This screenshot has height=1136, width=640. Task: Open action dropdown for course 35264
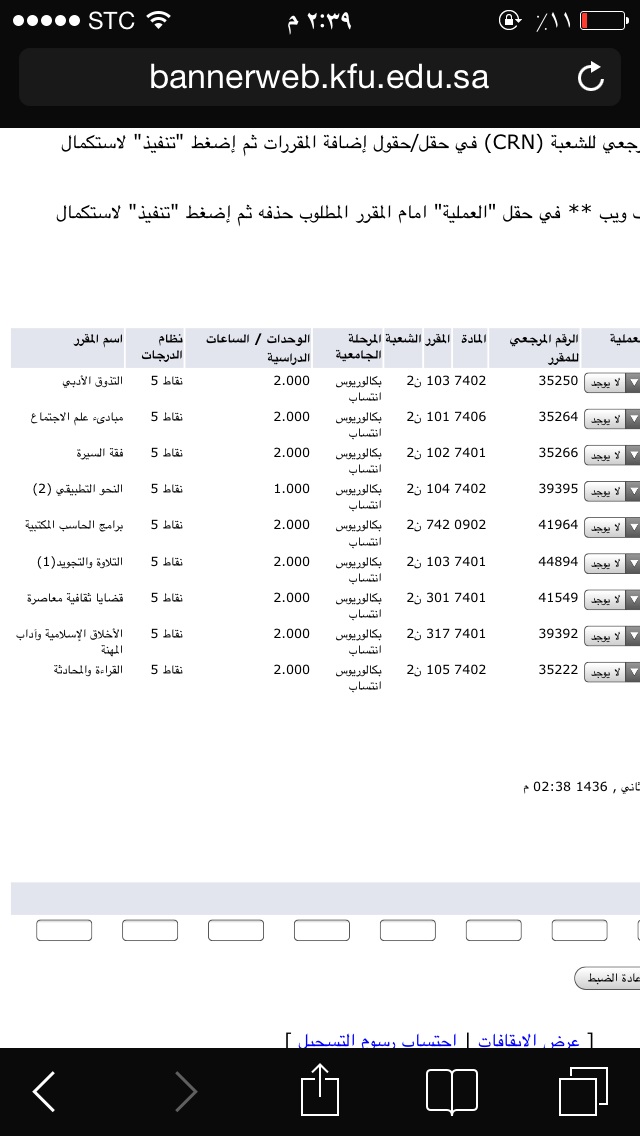click(612, 419)
